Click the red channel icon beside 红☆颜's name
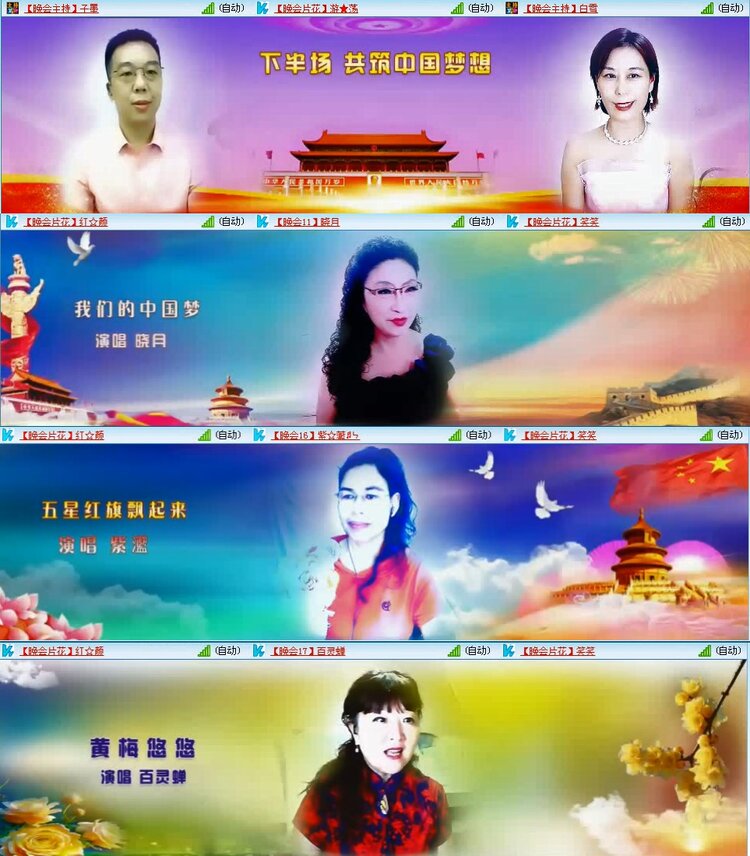Screen dimensions: 750x856 13,222
